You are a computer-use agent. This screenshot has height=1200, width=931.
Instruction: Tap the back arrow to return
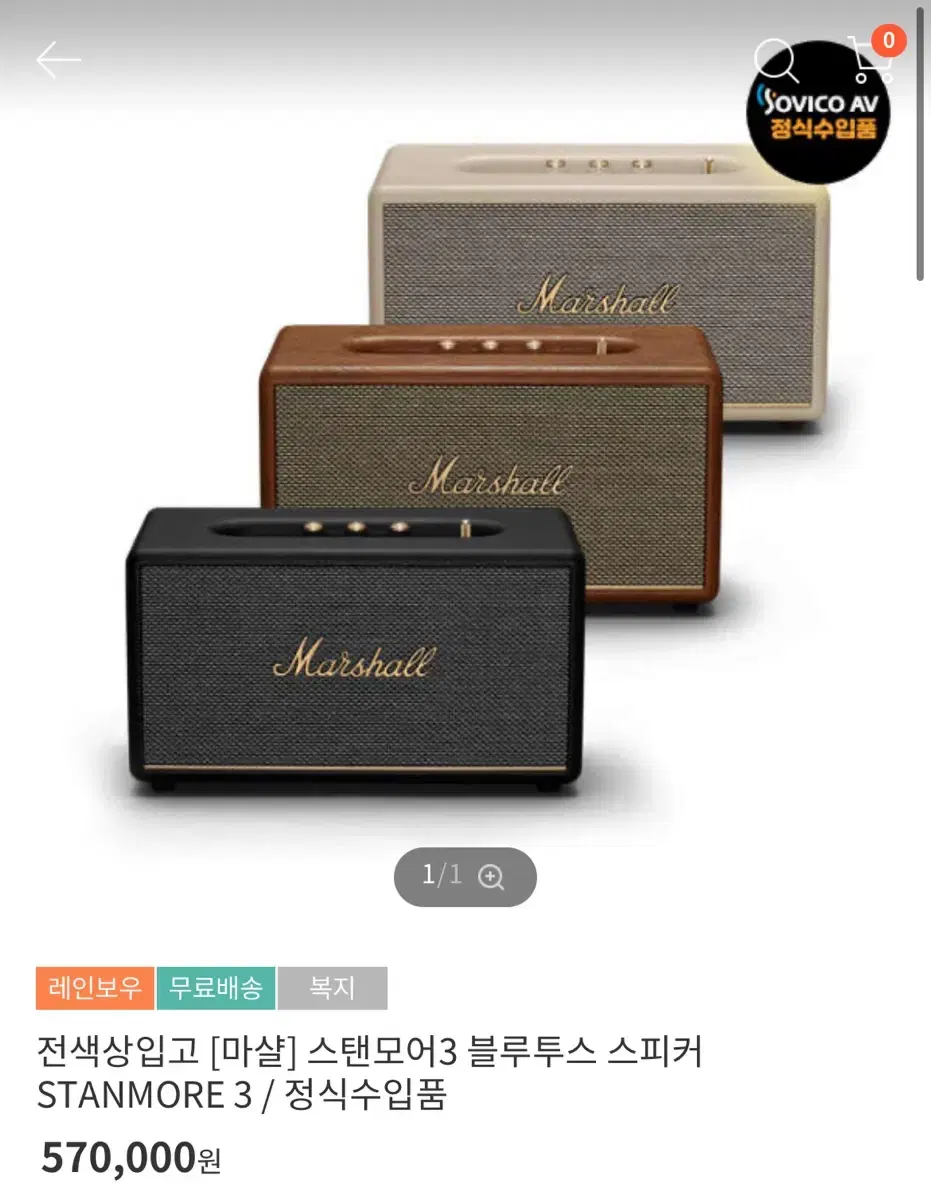[x=60, y=58]
